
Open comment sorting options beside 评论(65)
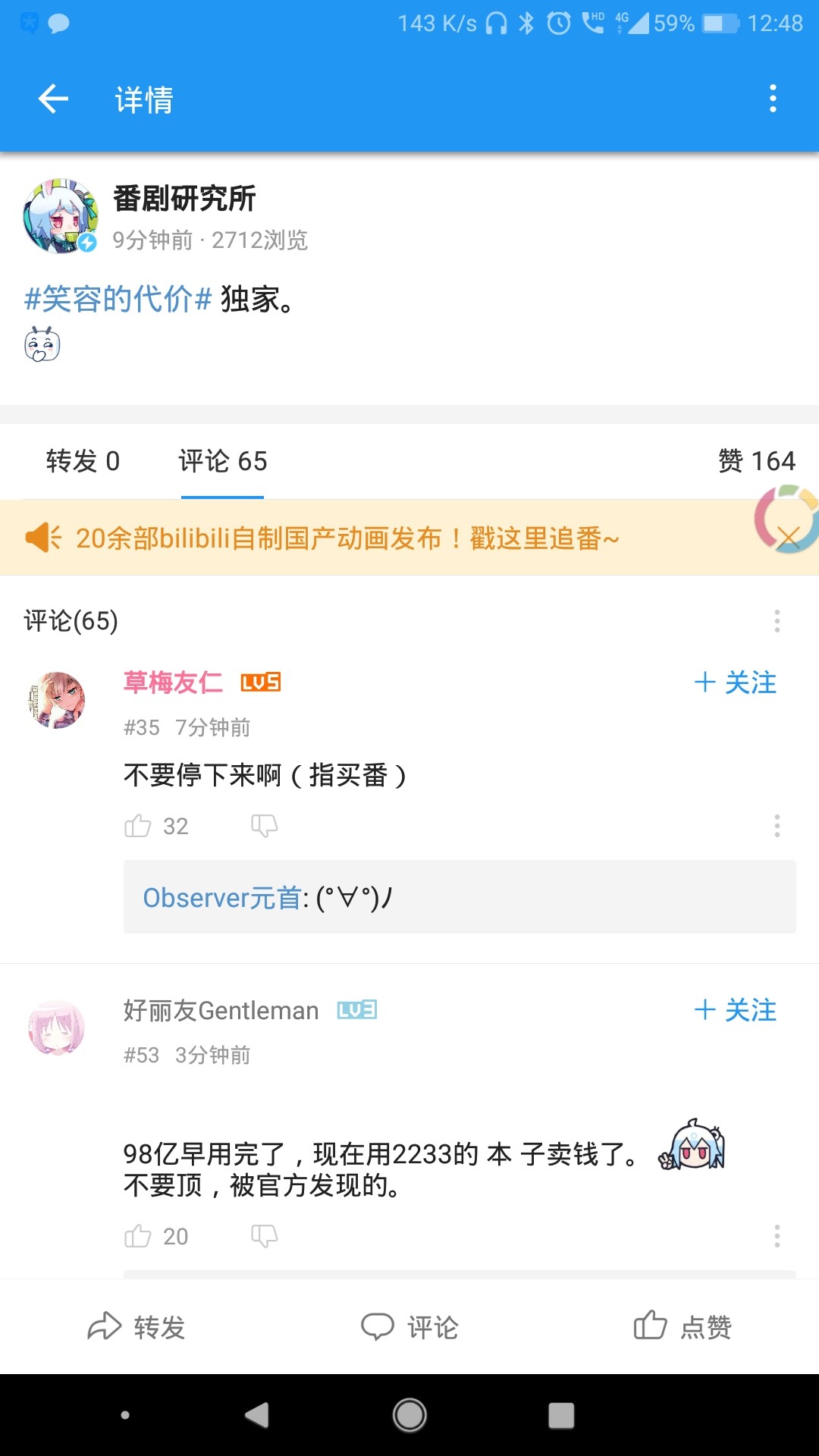pos(777,621)
